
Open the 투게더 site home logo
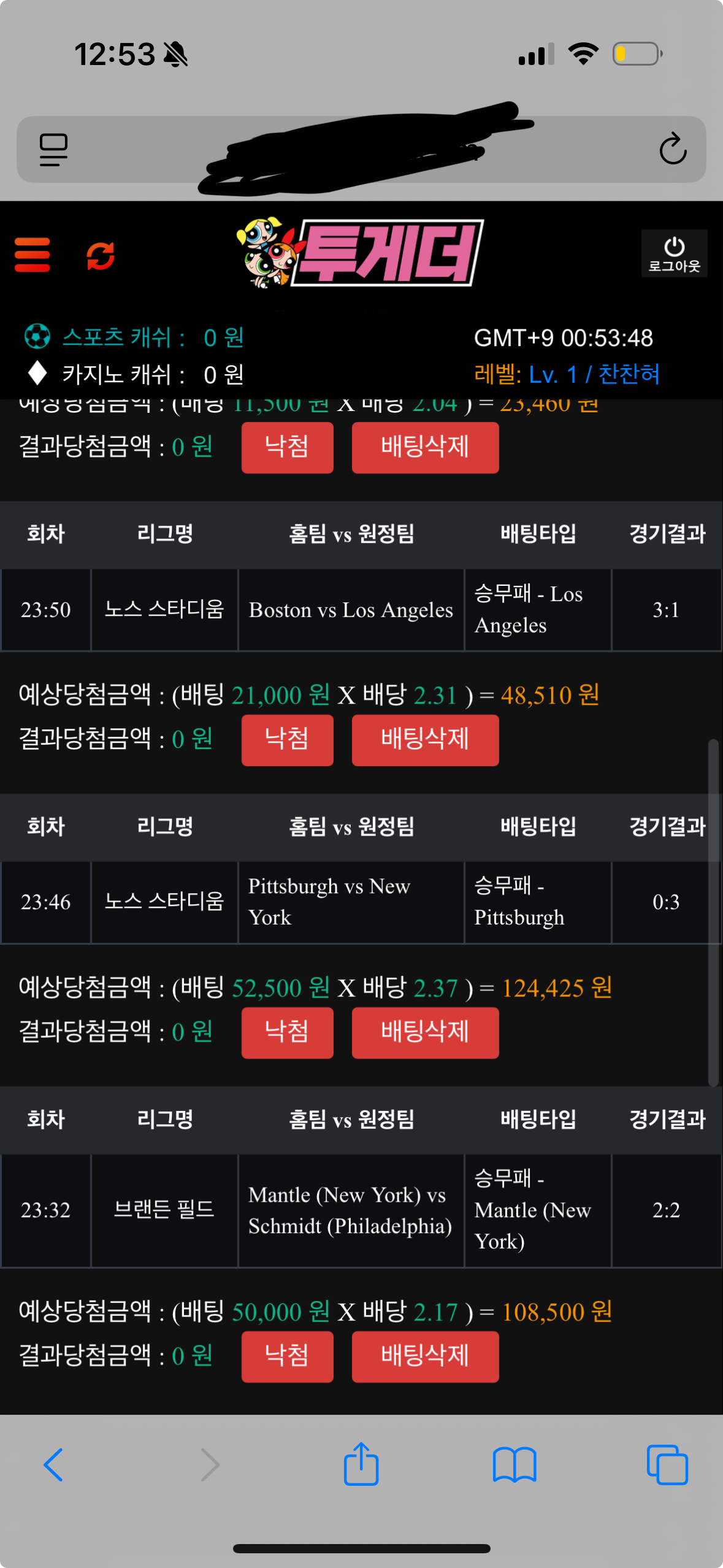tap(361, 253)
